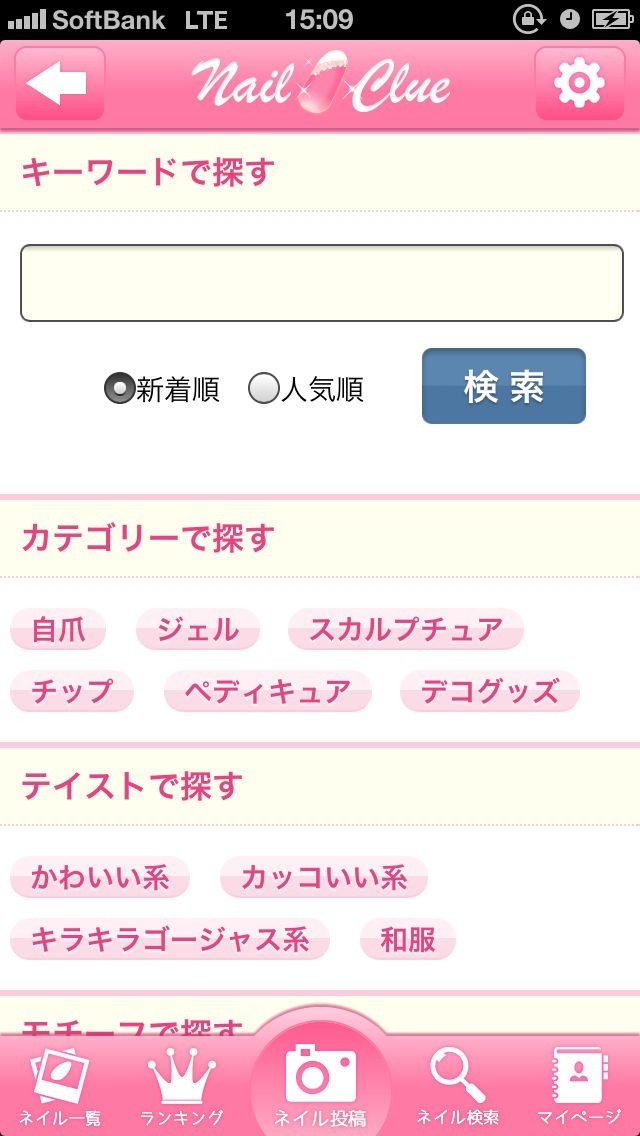The image size is (640, 1136).
Task: Choose the ジェル category chip
Action: (x=198, y=629)
